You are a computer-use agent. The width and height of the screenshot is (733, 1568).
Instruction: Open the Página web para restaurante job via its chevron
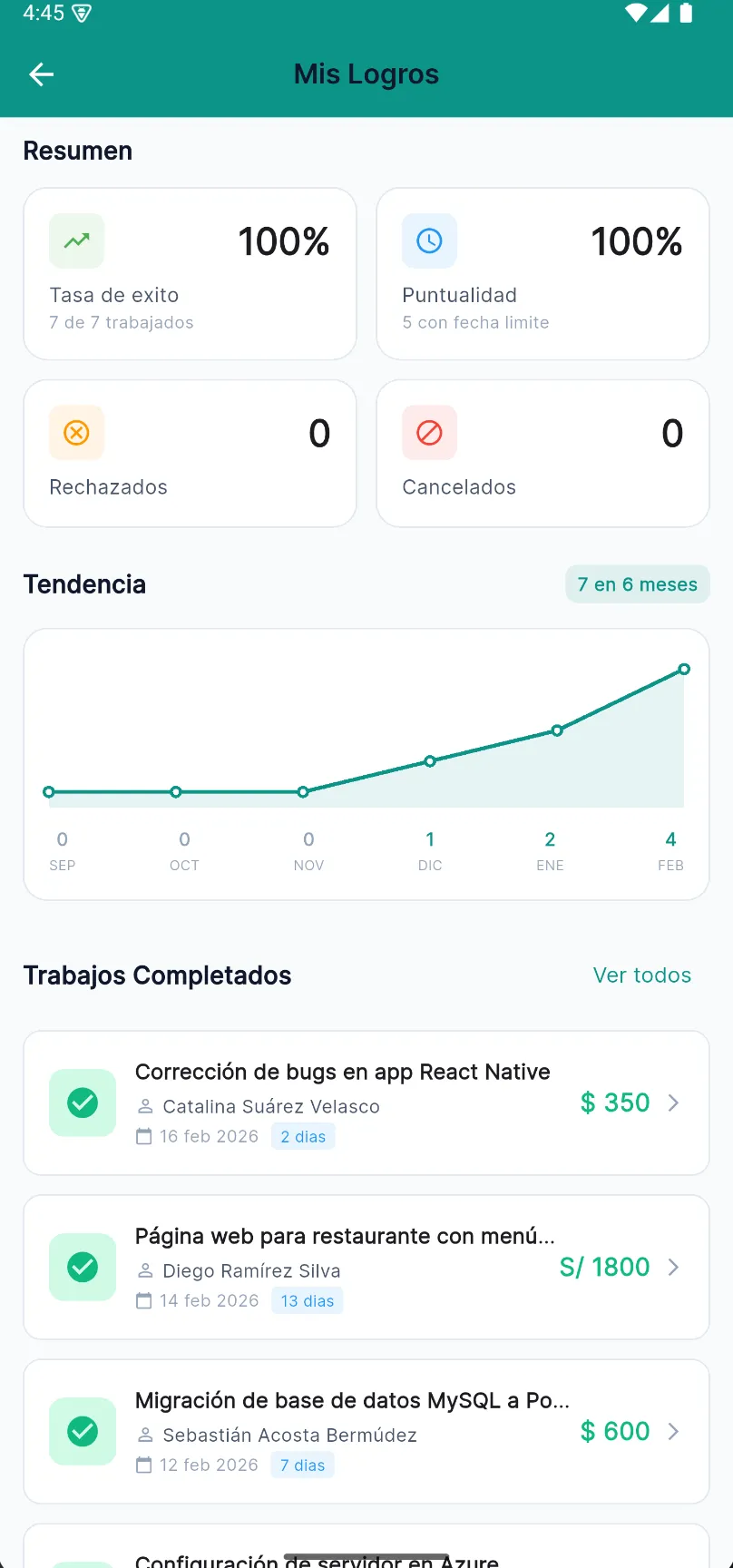tap(674, 1267)
